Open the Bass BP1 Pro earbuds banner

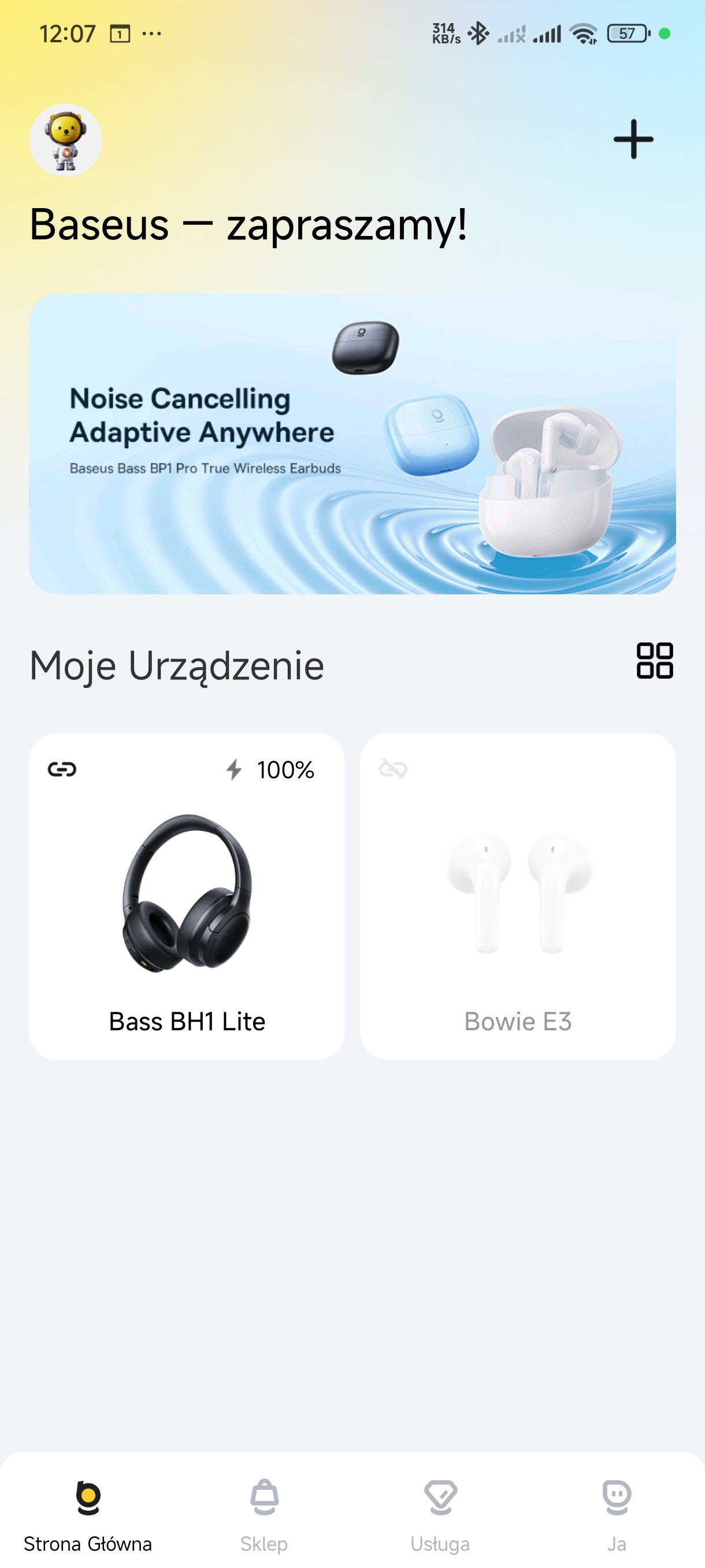[x=352, y=445]
